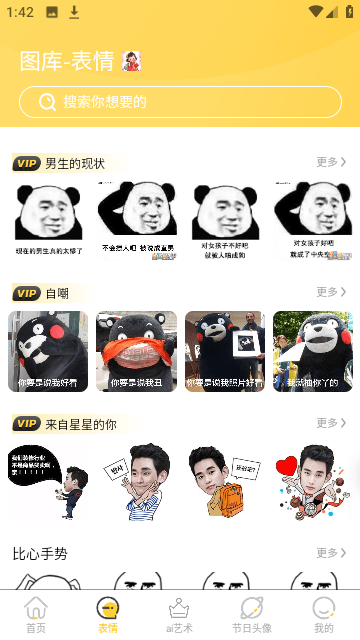Open the 你要是说我丑 Kumamon sticker
The image size is (360, 640).
coord(136,351)
